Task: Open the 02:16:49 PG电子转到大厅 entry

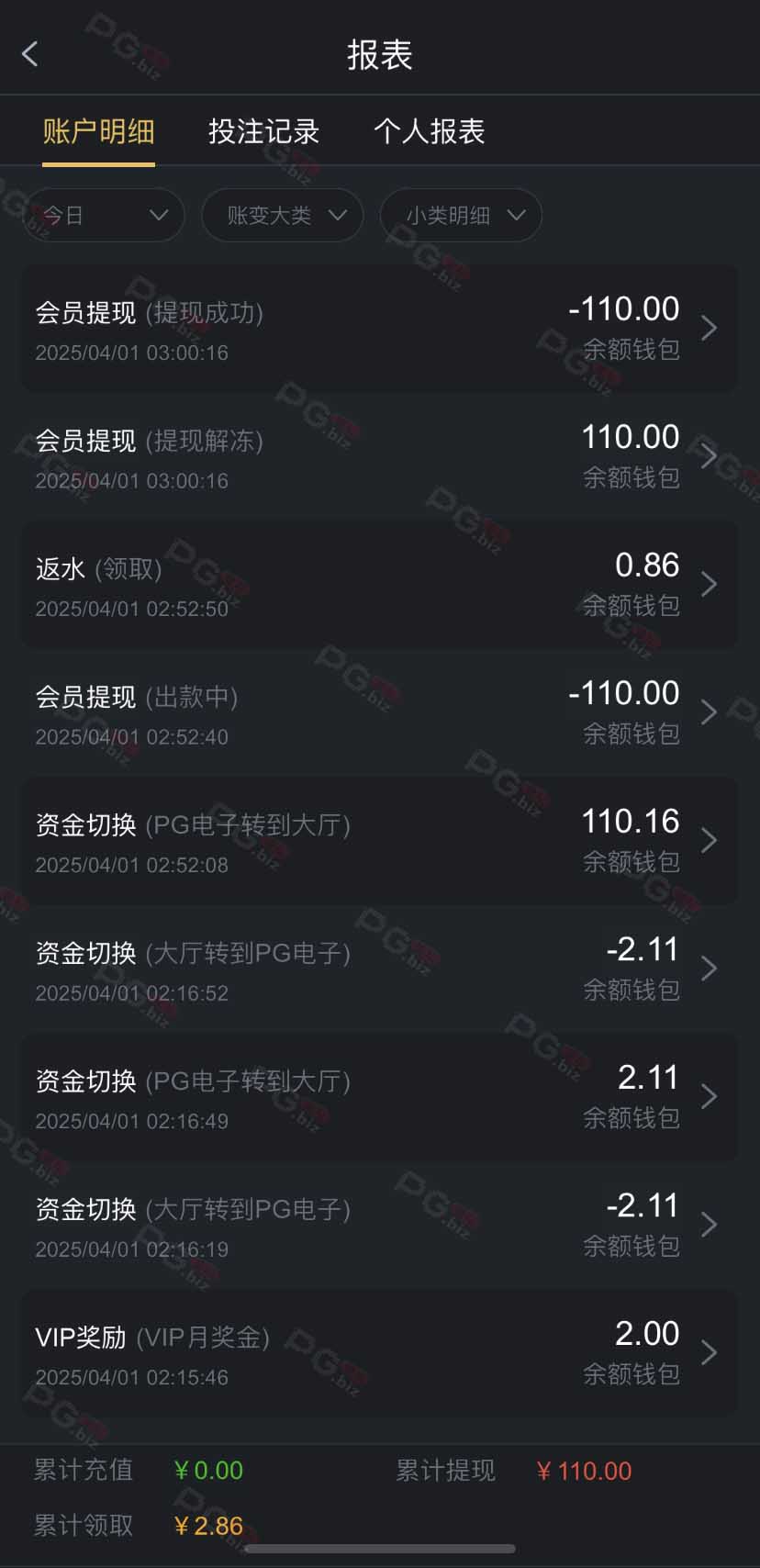Action: (x=380, y=1097)
